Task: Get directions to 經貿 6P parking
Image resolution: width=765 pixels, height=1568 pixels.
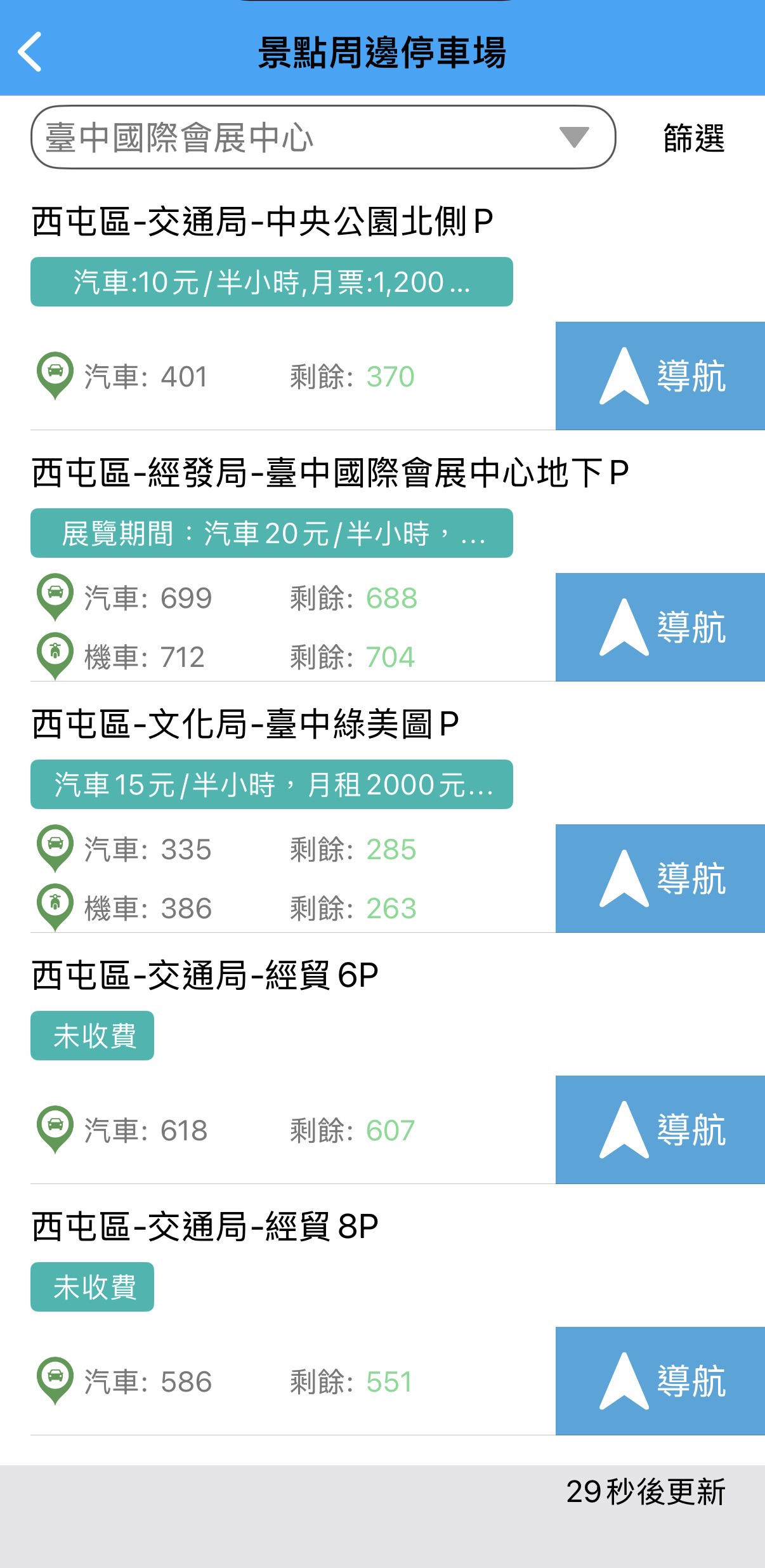Action: [660, 1130]
